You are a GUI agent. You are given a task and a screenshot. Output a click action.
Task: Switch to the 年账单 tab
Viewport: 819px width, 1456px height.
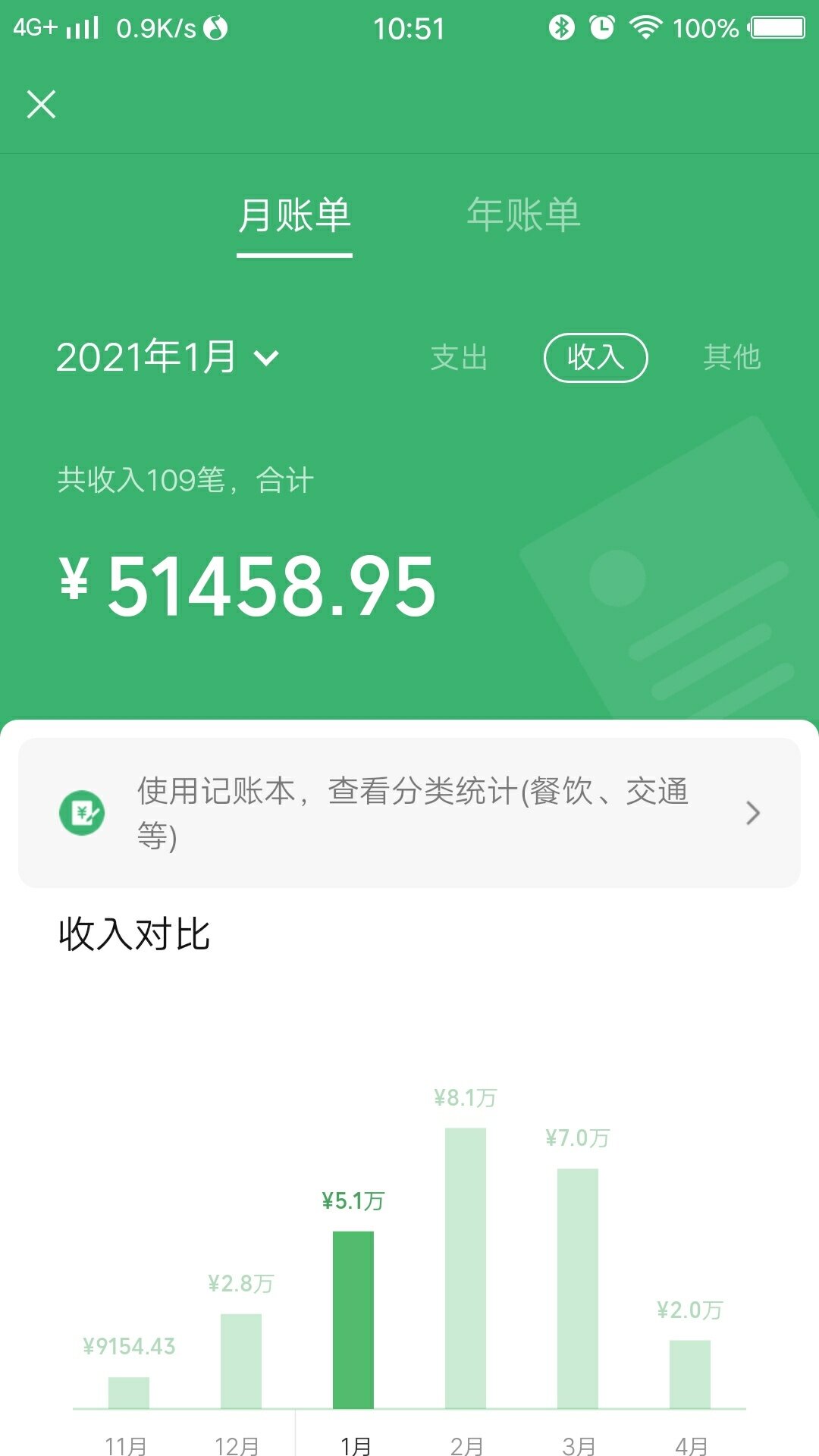coord(523,215)
